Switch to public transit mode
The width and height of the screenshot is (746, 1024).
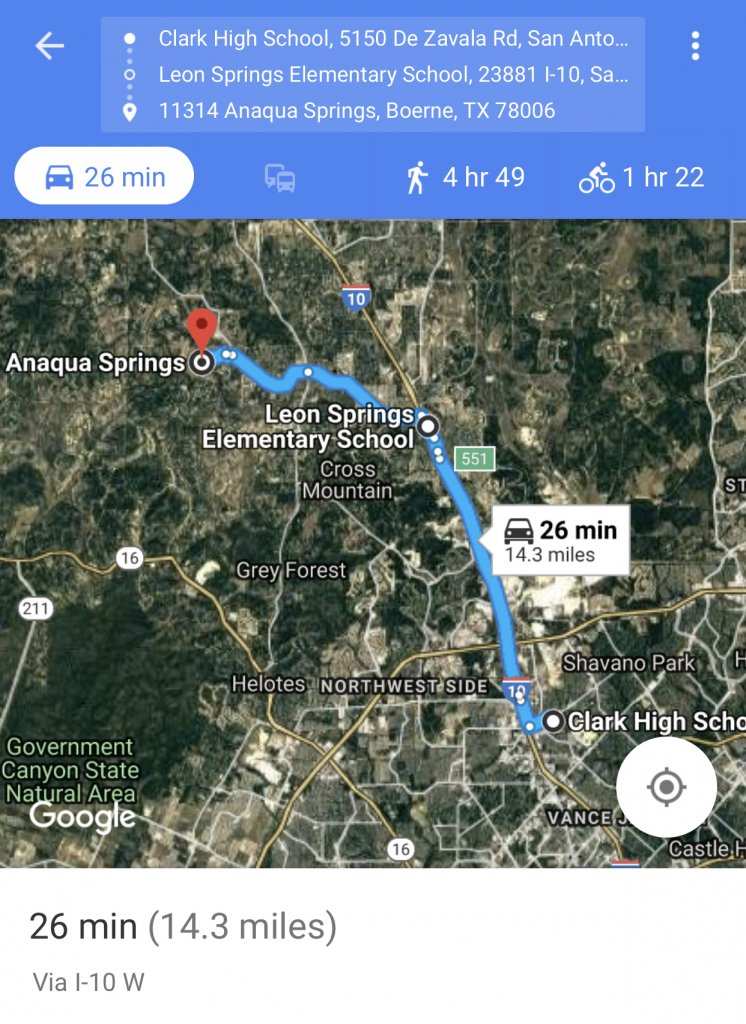(280, 179)
